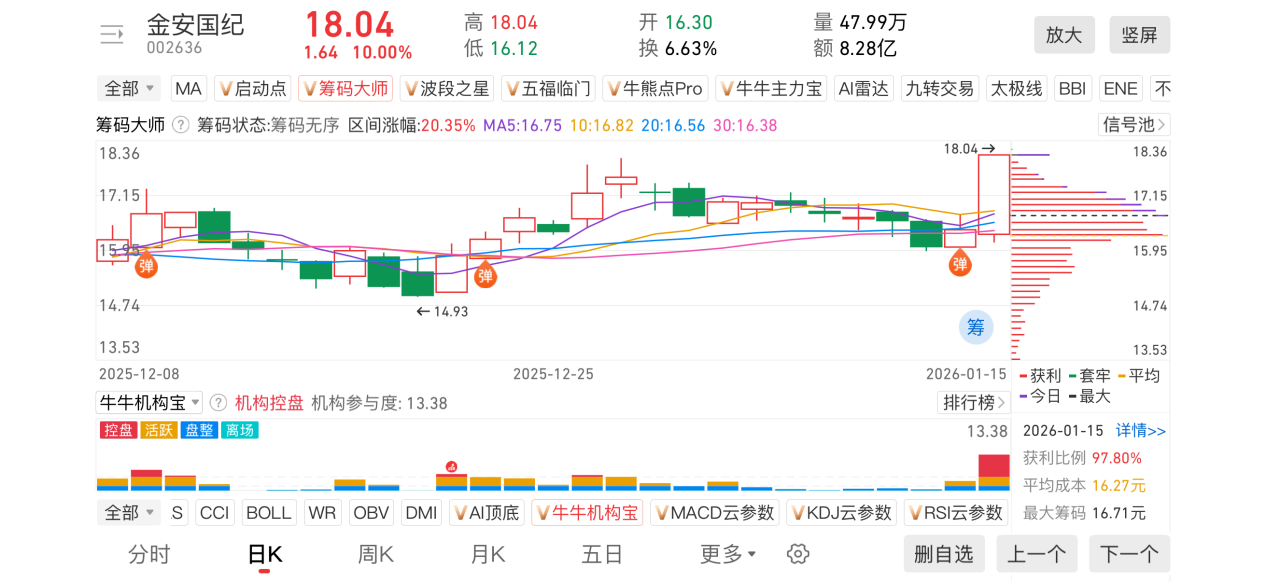Open the stock list menu icon

pos(111,35)
